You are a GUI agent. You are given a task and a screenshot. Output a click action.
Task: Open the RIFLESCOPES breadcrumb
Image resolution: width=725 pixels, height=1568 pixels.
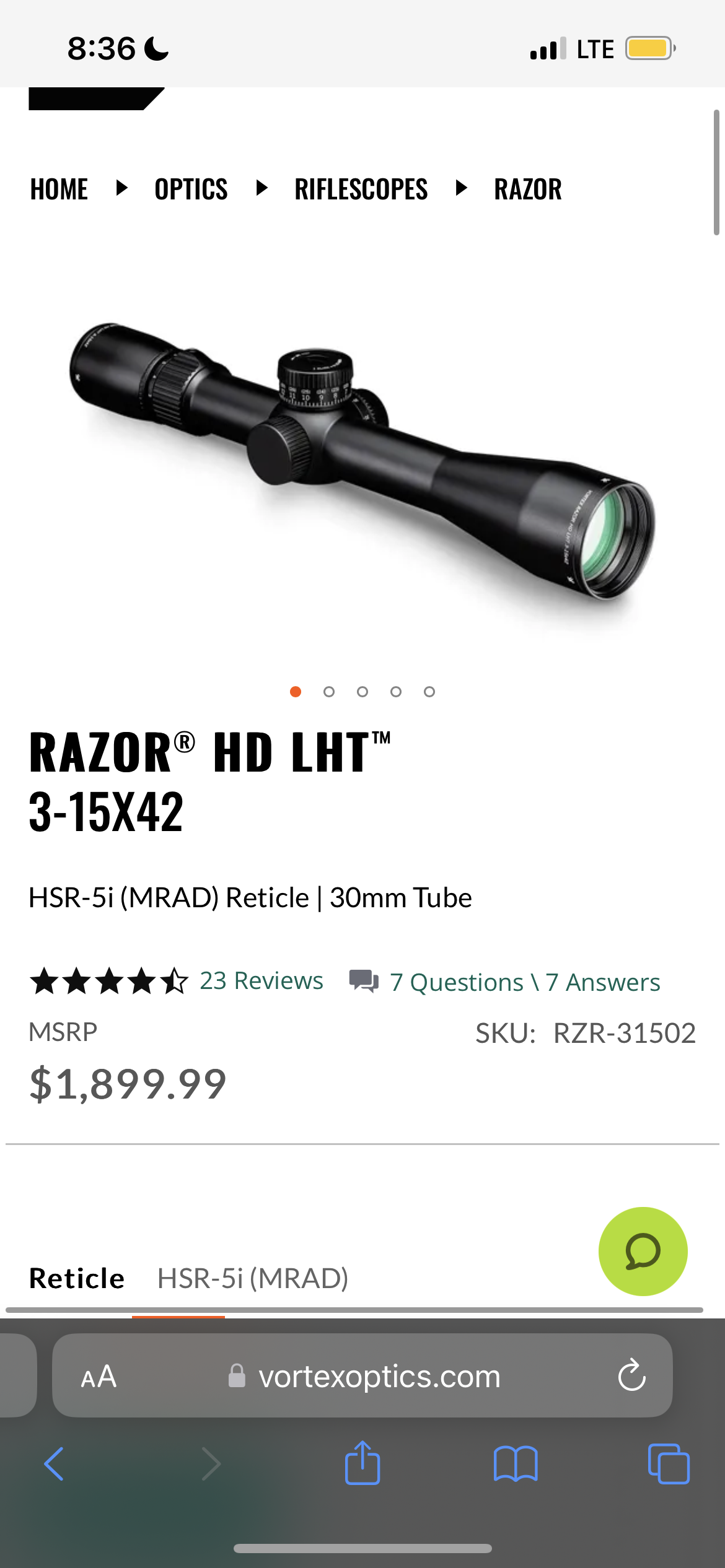[x=361, y=189]
